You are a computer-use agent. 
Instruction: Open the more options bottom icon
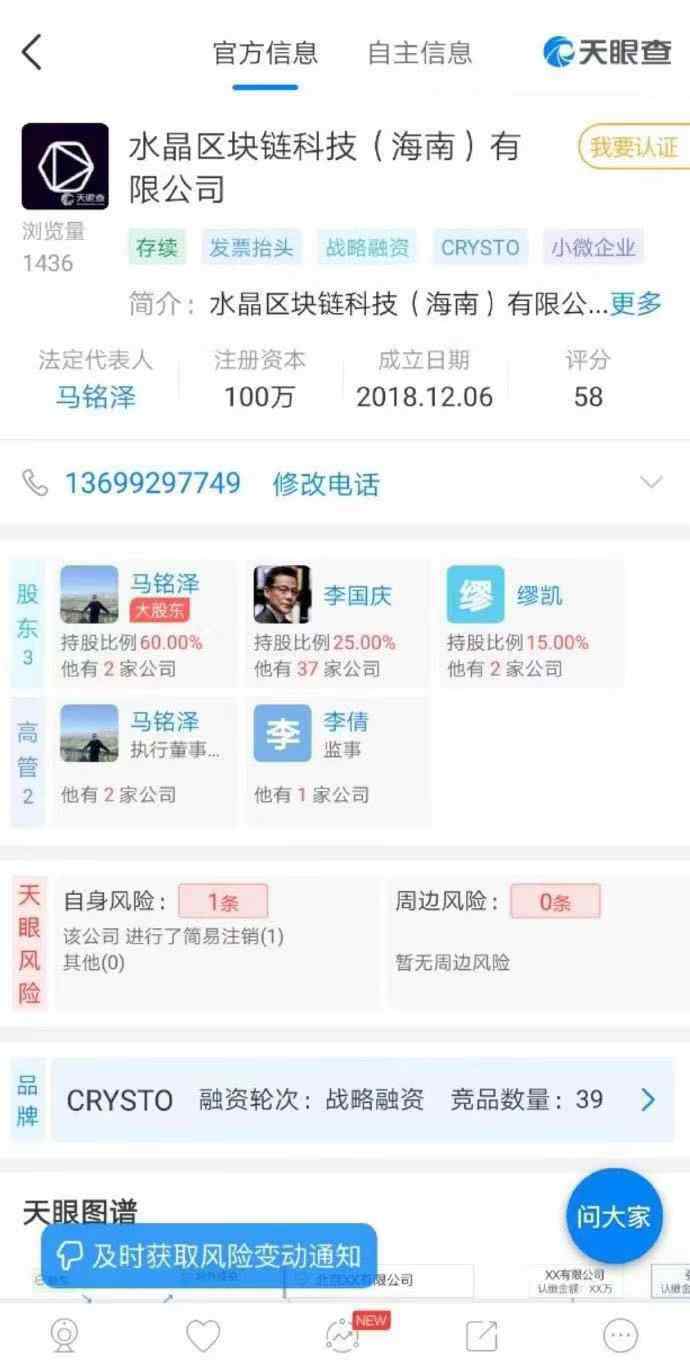point(620,1334)
